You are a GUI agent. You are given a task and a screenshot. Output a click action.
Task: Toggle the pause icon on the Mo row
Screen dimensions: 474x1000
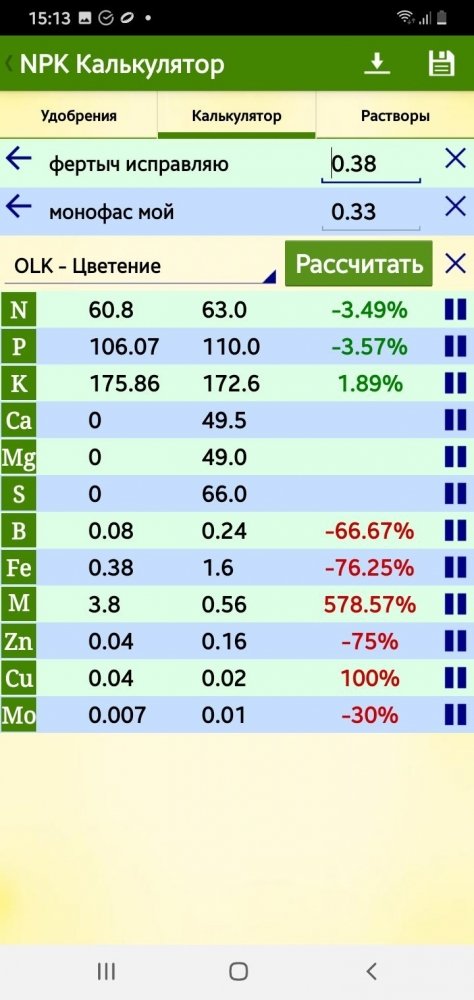click(455, 714)
